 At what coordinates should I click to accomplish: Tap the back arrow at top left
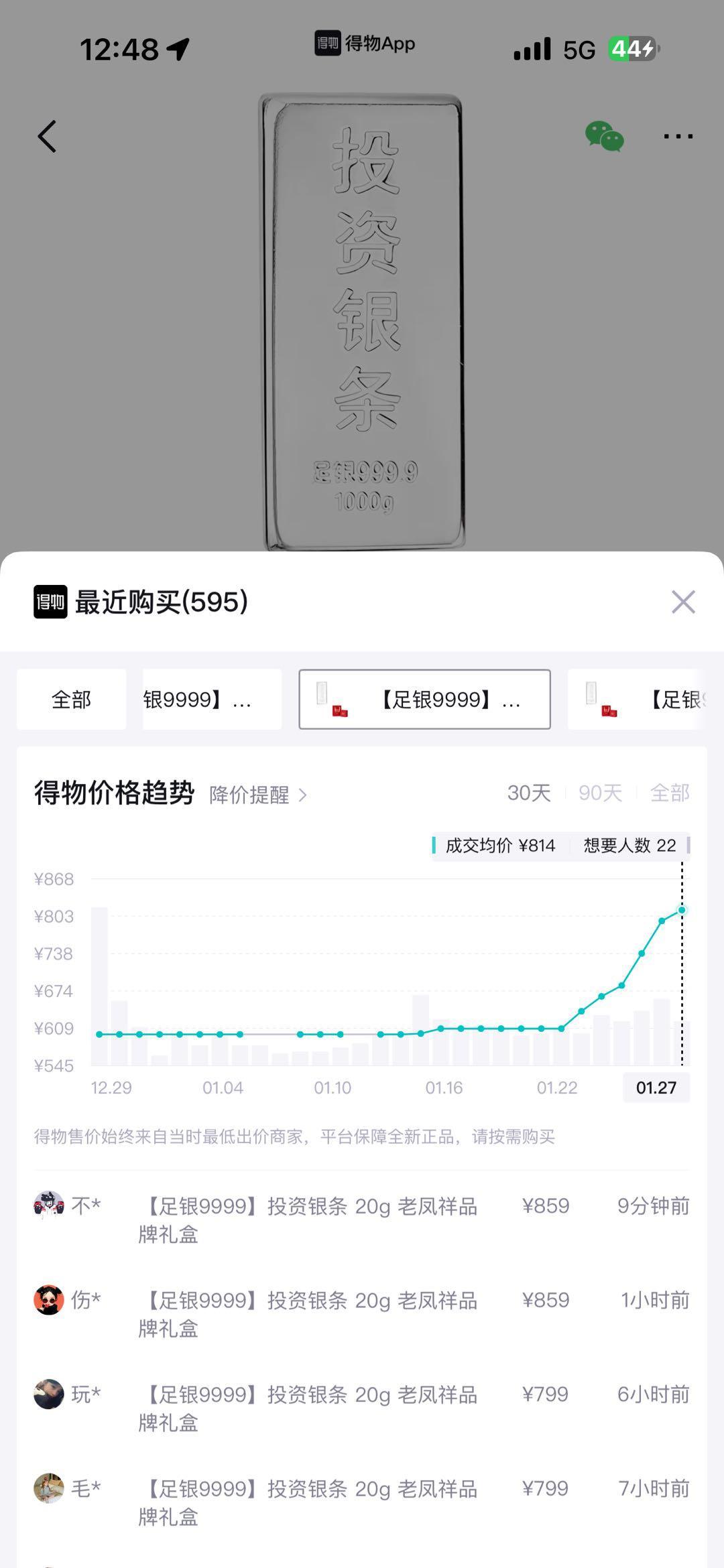[x=46, y=136]
